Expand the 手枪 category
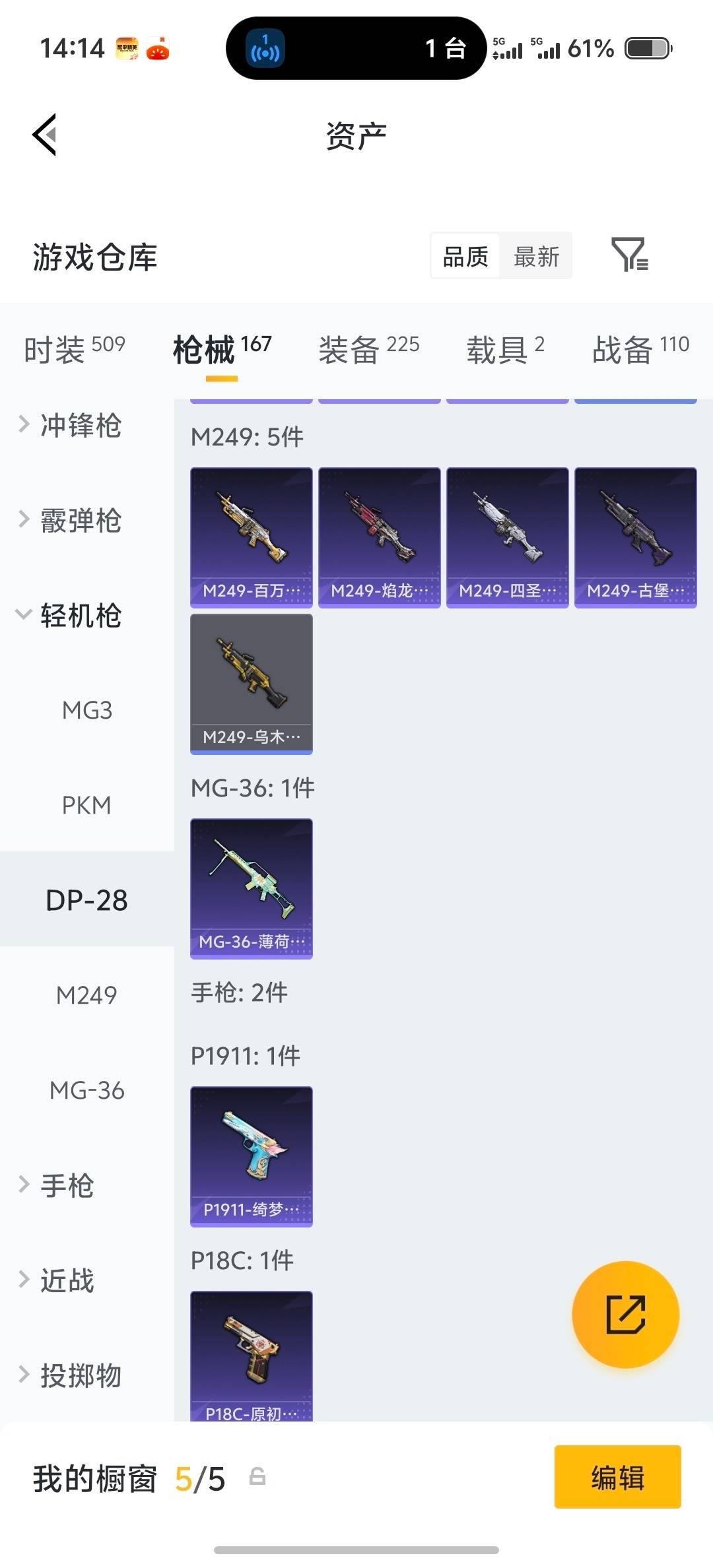The height and width of the screenshot is (1568, 713). (x=71, y=1185)
